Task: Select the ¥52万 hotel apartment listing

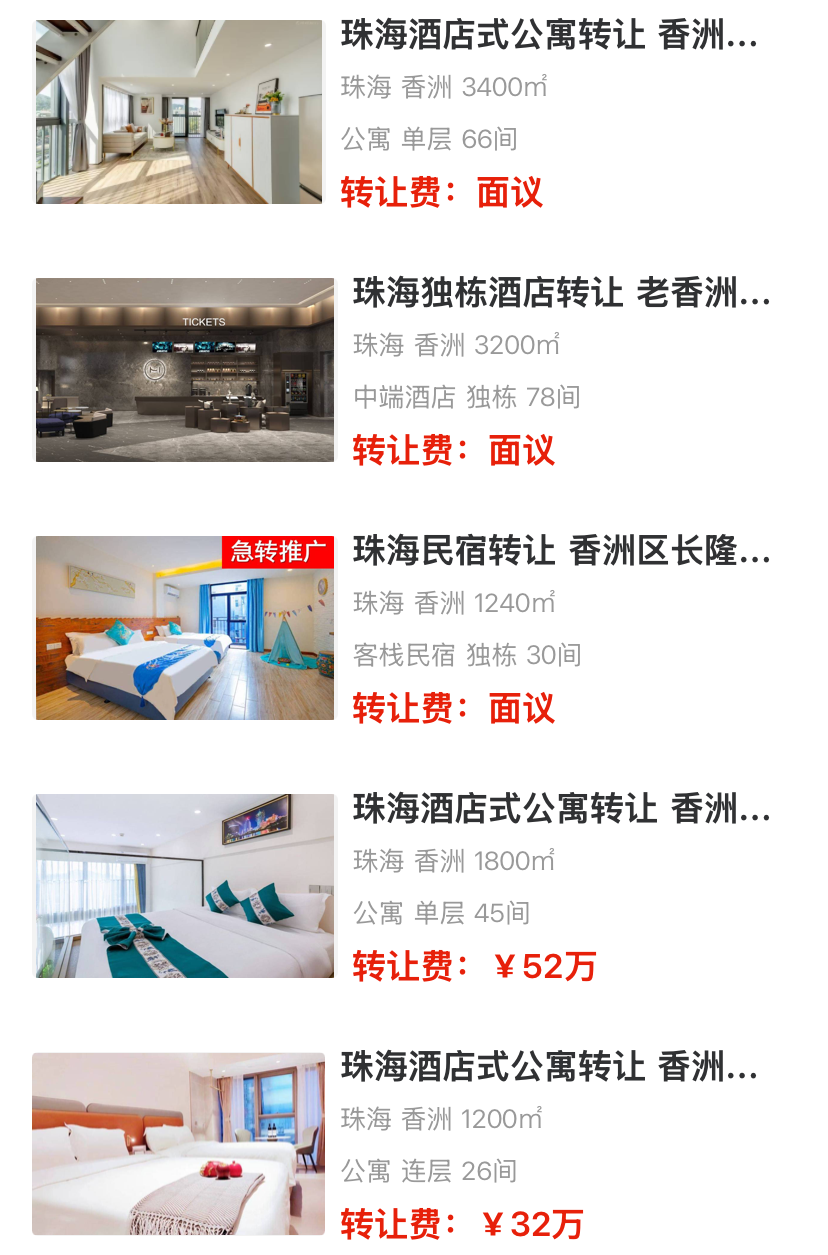Action: pyautogui.click(x=560, y=809)
